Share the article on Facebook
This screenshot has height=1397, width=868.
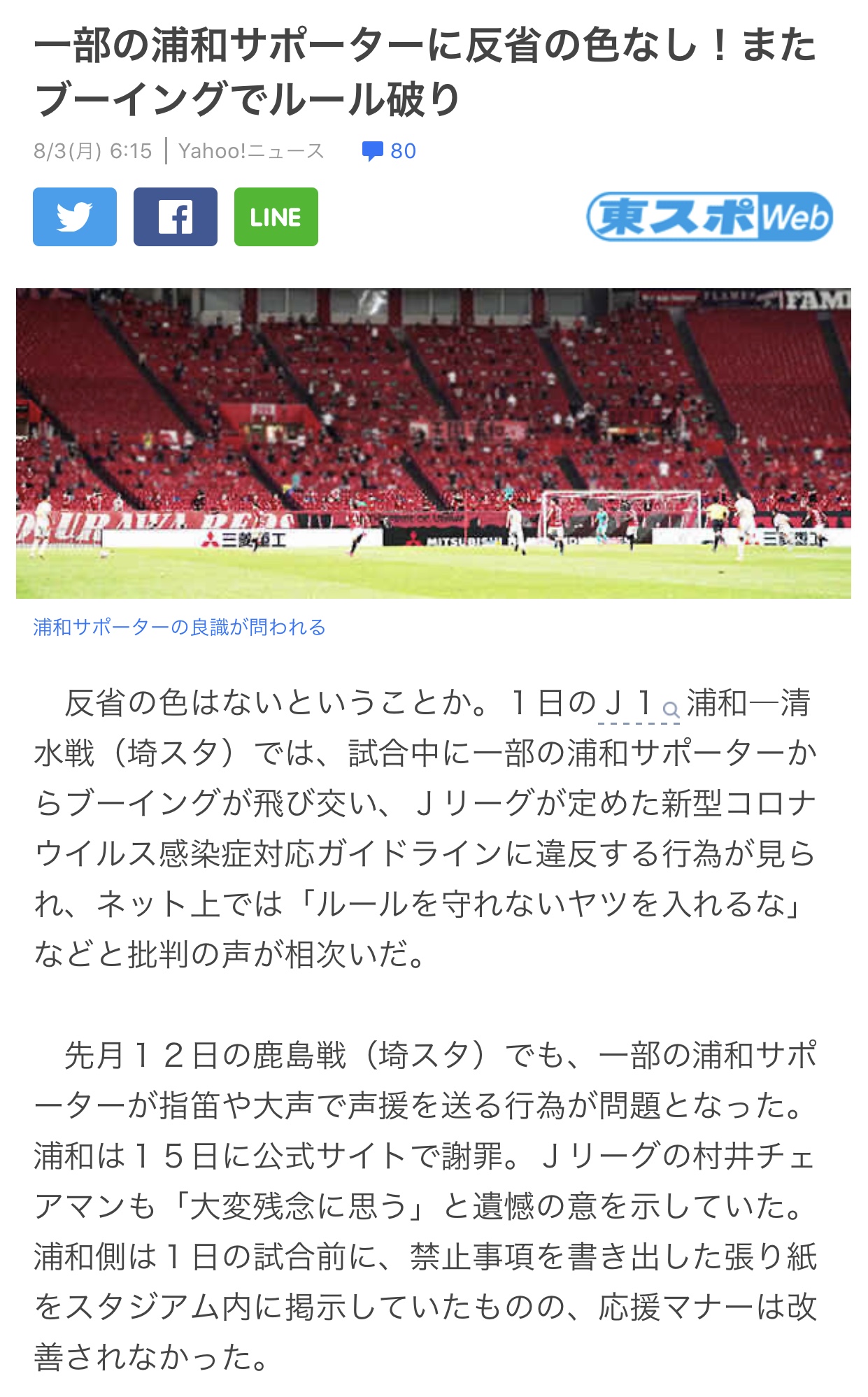coord(175,217)
